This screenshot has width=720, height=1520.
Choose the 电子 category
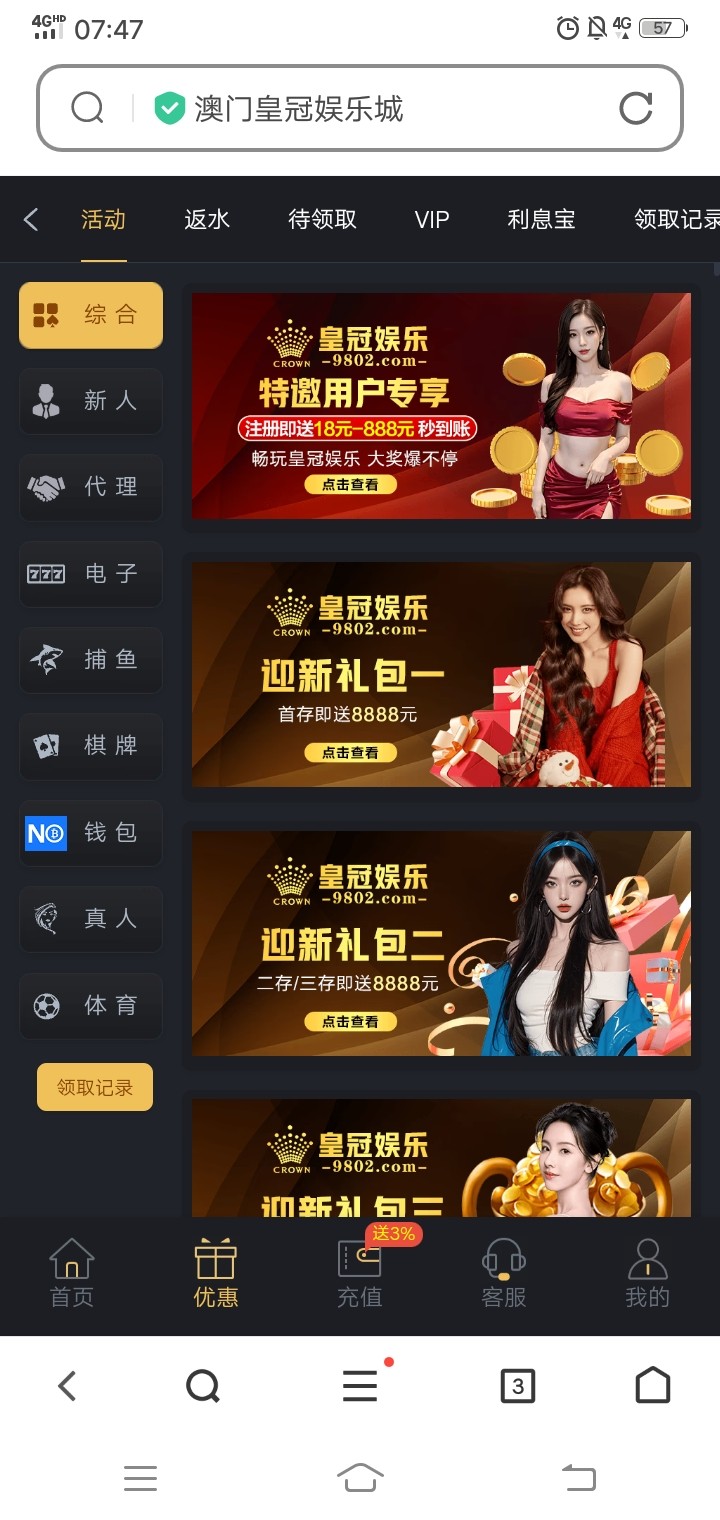91,574
